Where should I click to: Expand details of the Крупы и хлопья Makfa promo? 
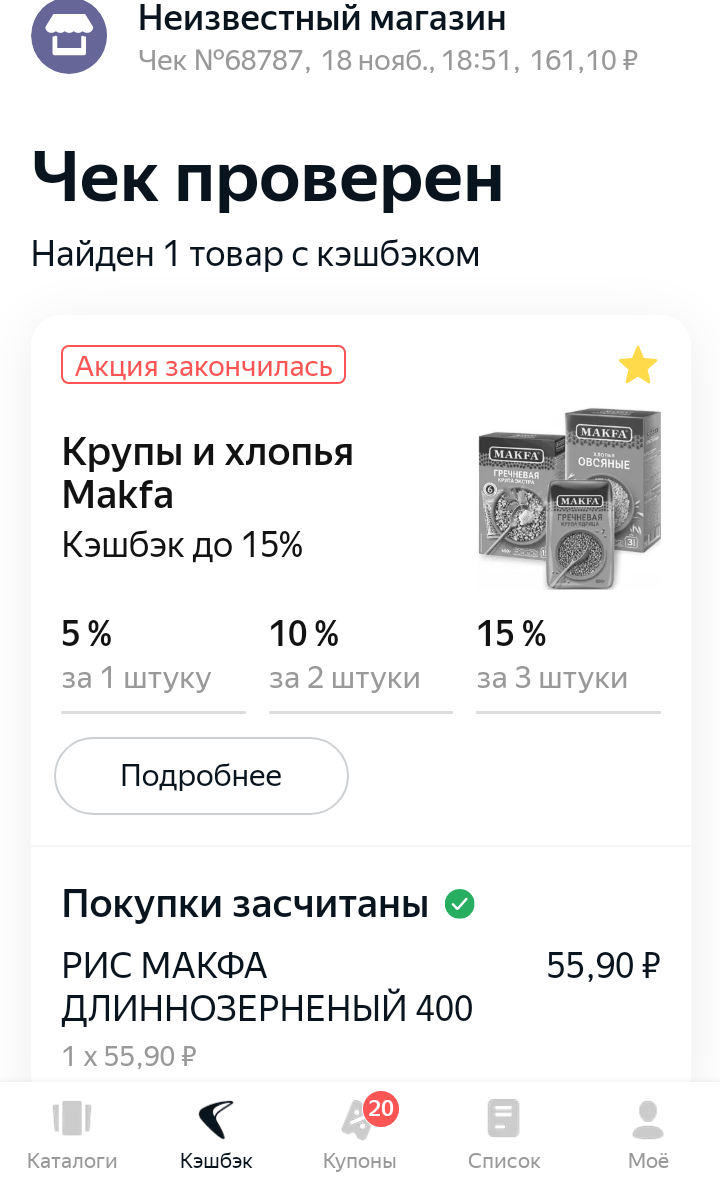point(200,775)
